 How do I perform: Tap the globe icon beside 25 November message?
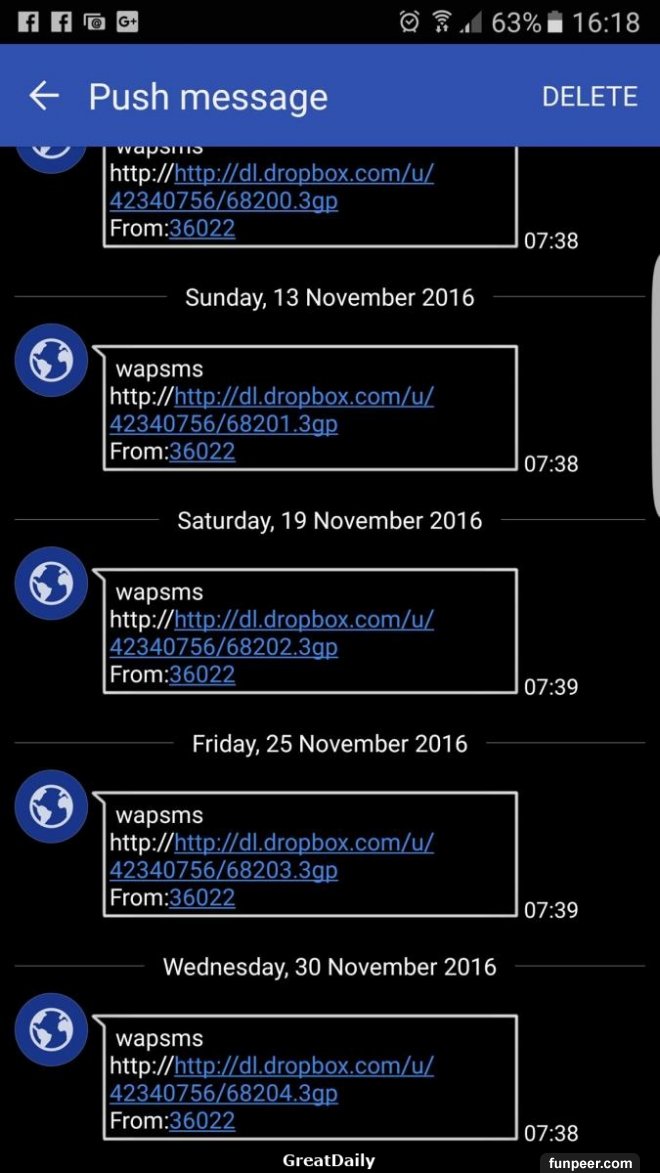pos(51,806)
